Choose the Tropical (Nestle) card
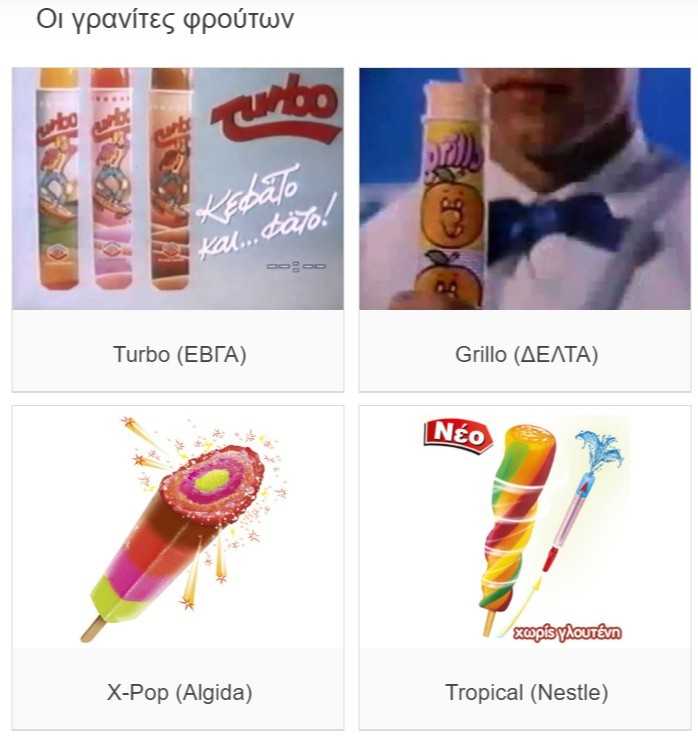698x736 pixels. [x=525, y=567]
